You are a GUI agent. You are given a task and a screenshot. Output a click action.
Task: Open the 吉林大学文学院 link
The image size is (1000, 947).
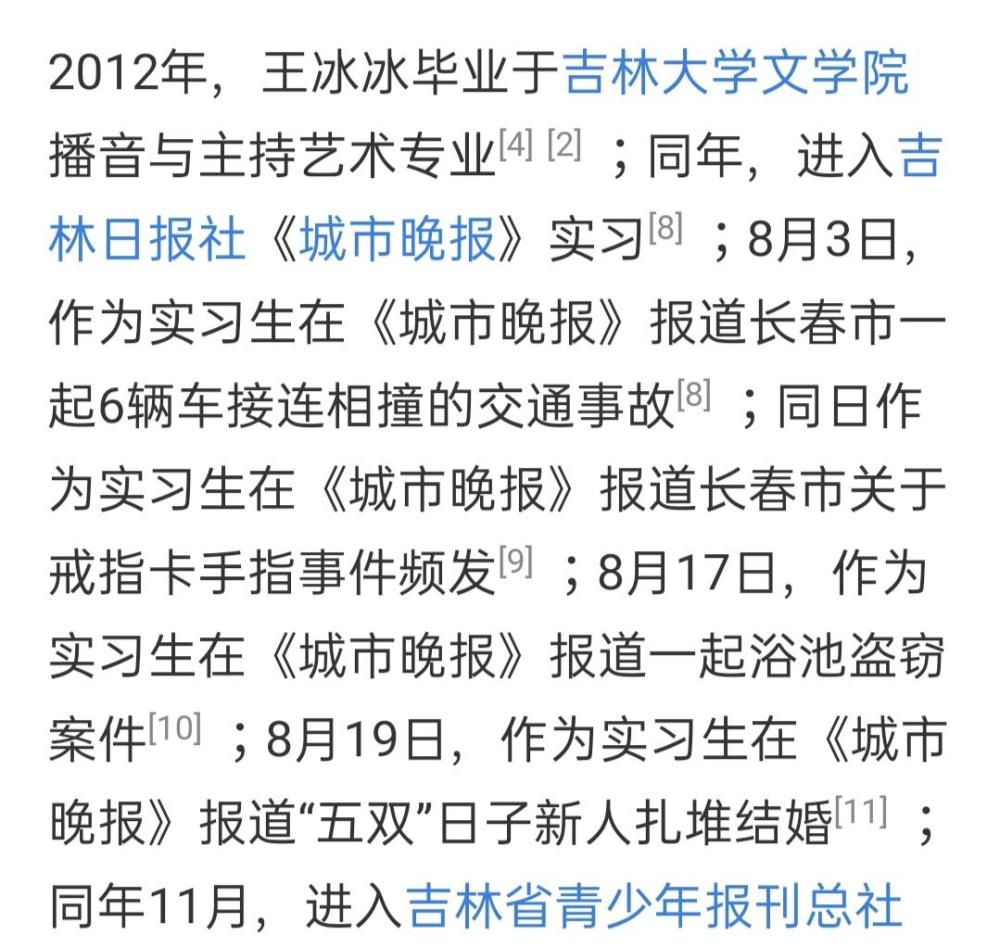(736, 73)
